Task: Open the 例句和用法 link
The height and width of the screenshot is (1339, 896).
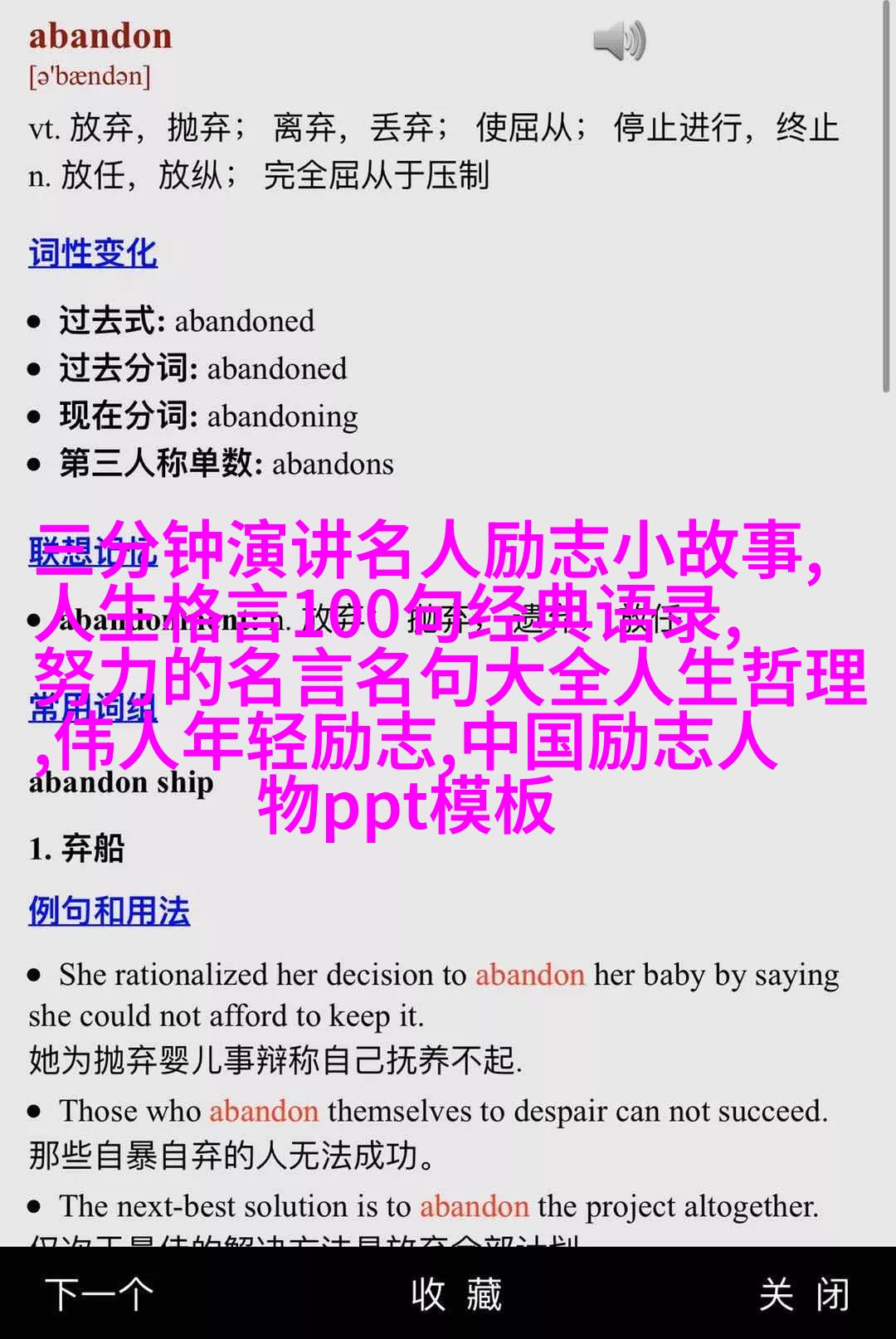Action: [109, 911]
